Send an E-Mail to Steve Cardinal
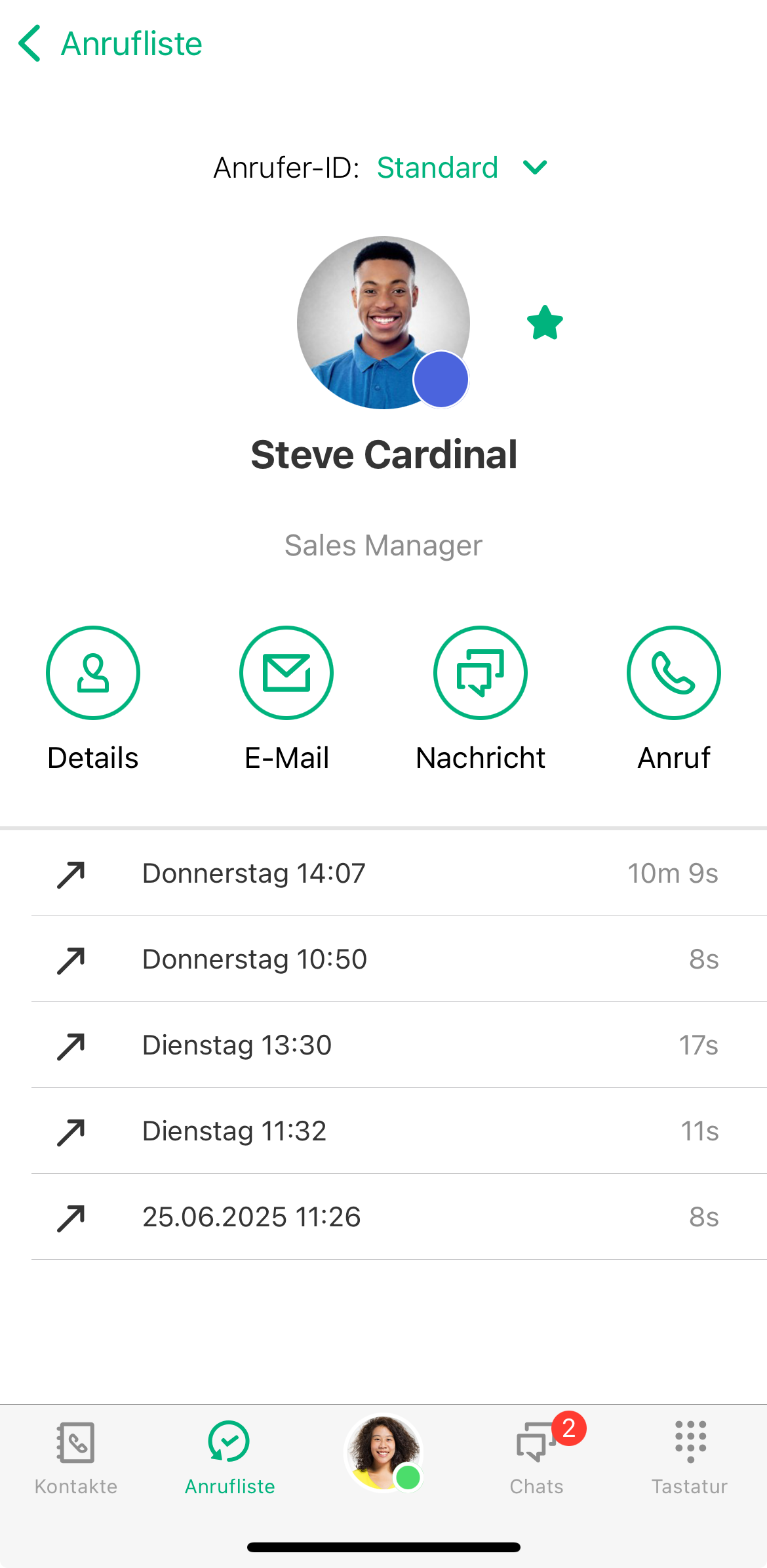The image size is (767, 1568). click(286, 673)
